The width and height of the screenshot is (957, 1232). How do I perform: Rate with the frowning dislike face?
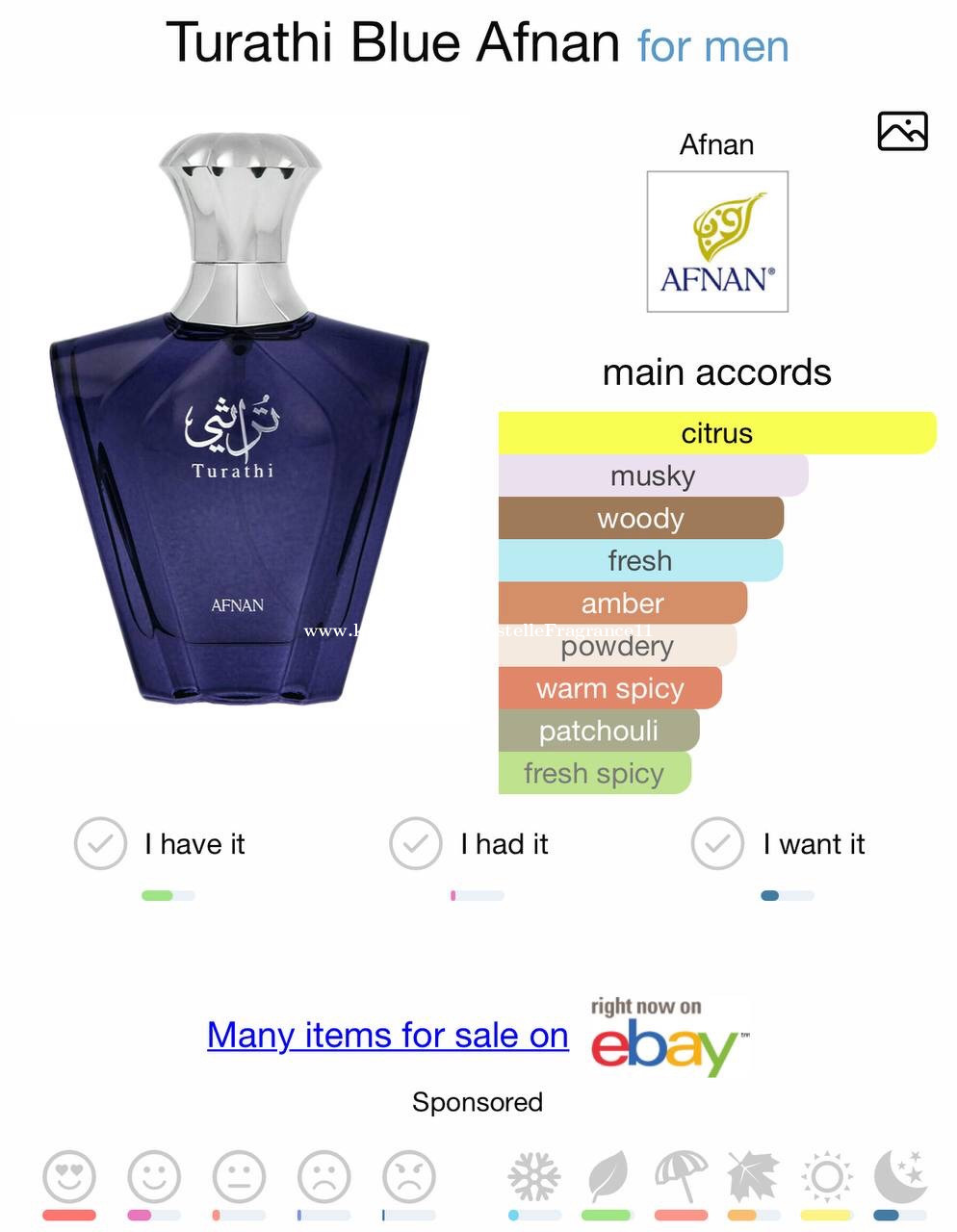click(x=324, y=1176)
